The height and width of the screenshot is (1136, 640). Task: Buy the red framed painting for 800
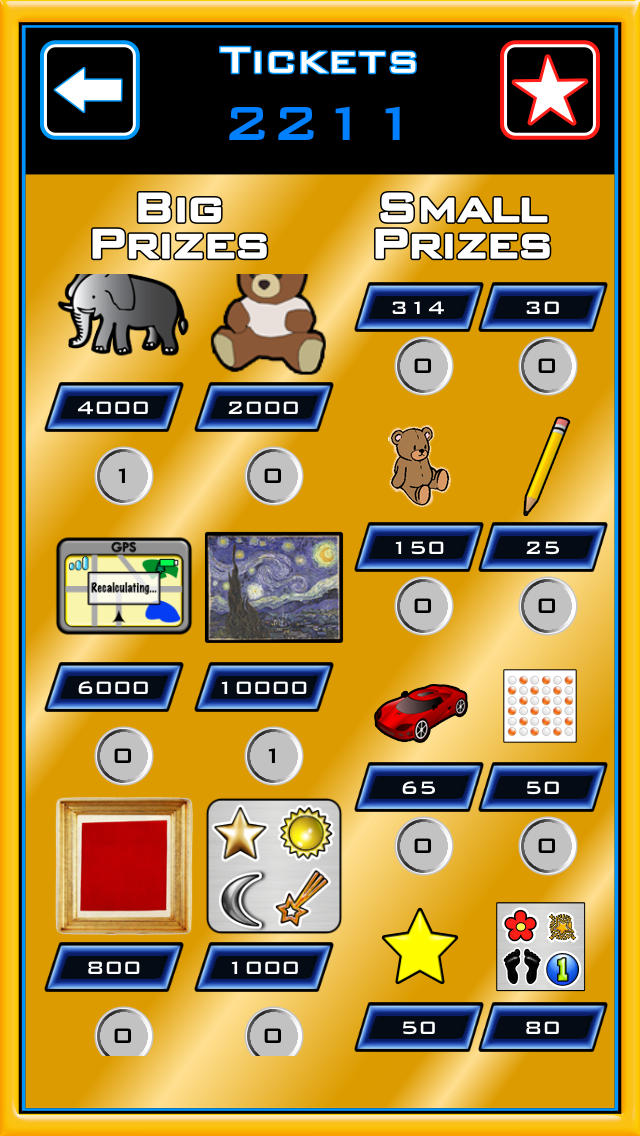point(114,967)
